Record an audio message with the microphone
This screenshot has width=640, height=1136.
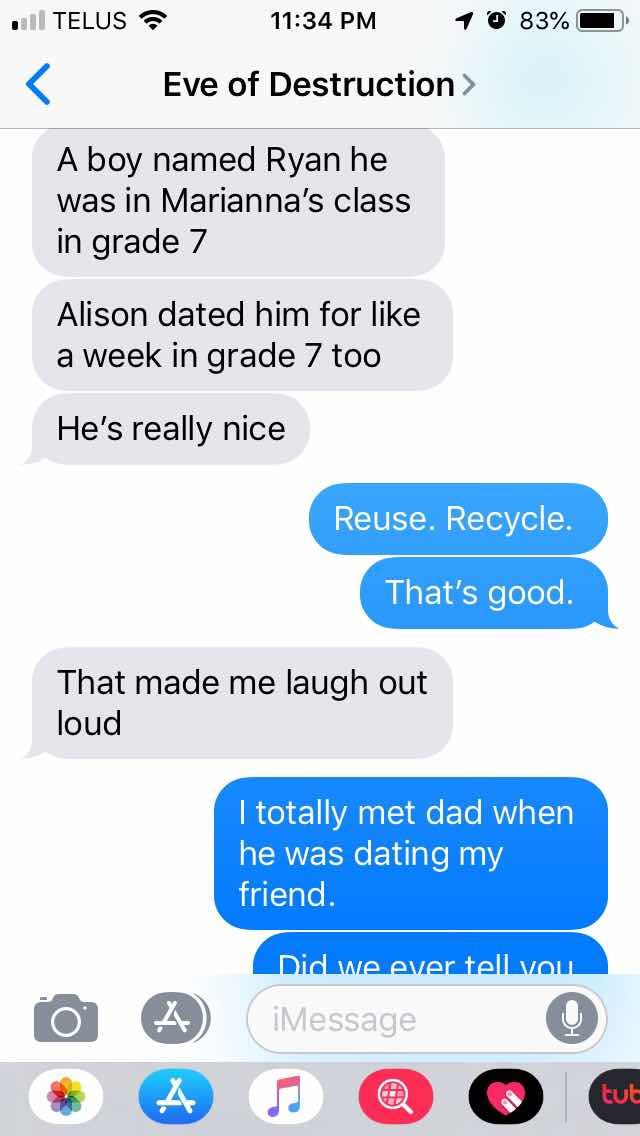pos(571,1019)
